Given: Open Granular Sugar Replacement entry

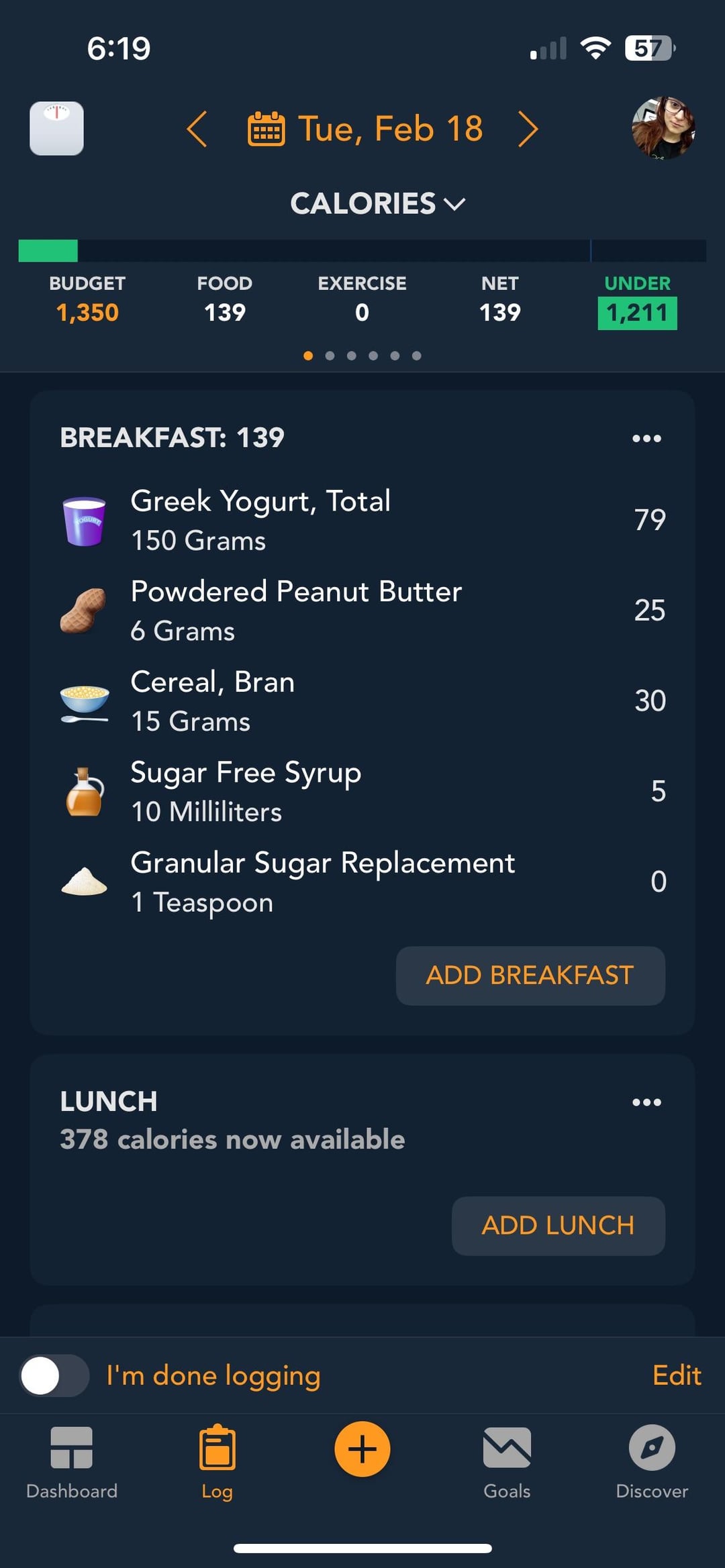Looking at the screenshot, I should (x=362, y=882).
